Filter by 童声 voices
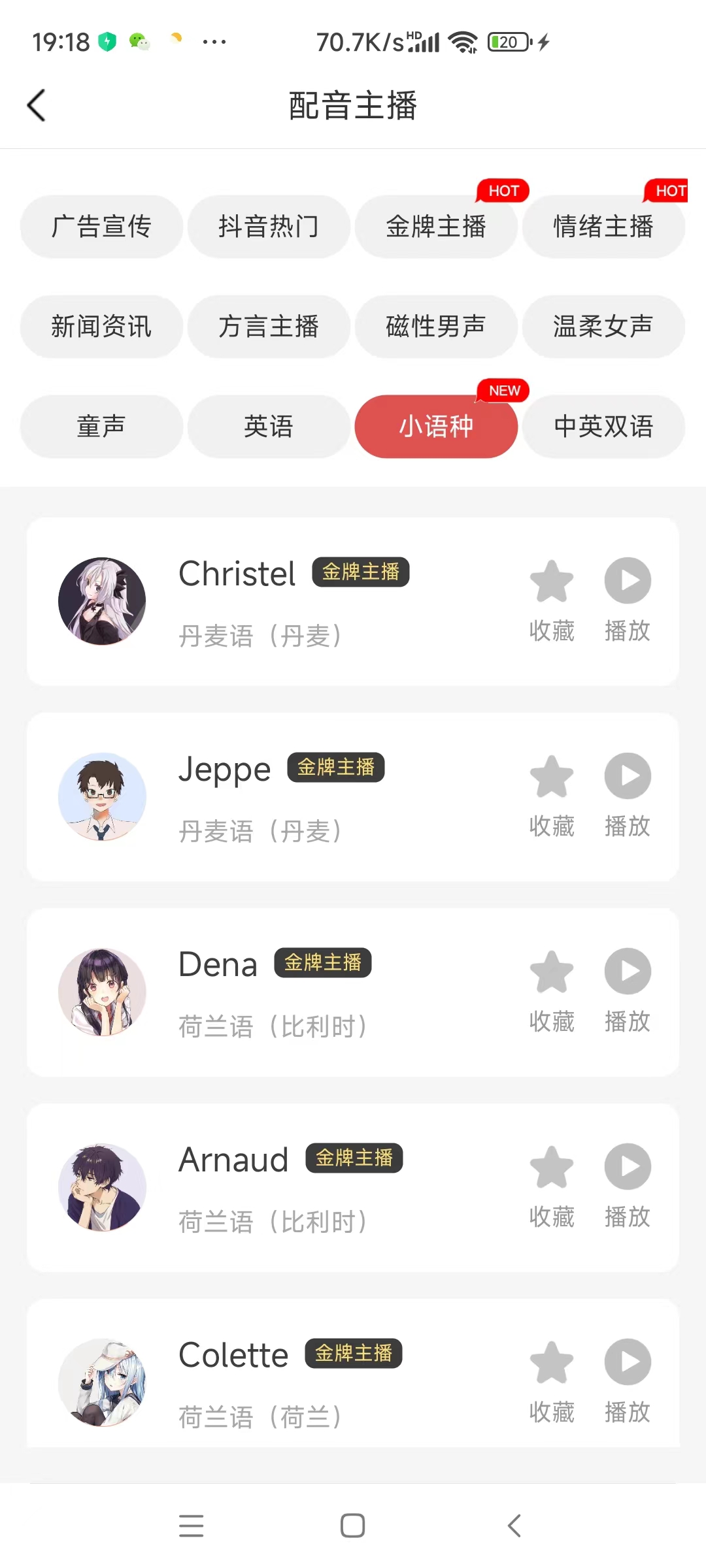The height and width of the screenshot is (1568, 706). click(101, 427)
